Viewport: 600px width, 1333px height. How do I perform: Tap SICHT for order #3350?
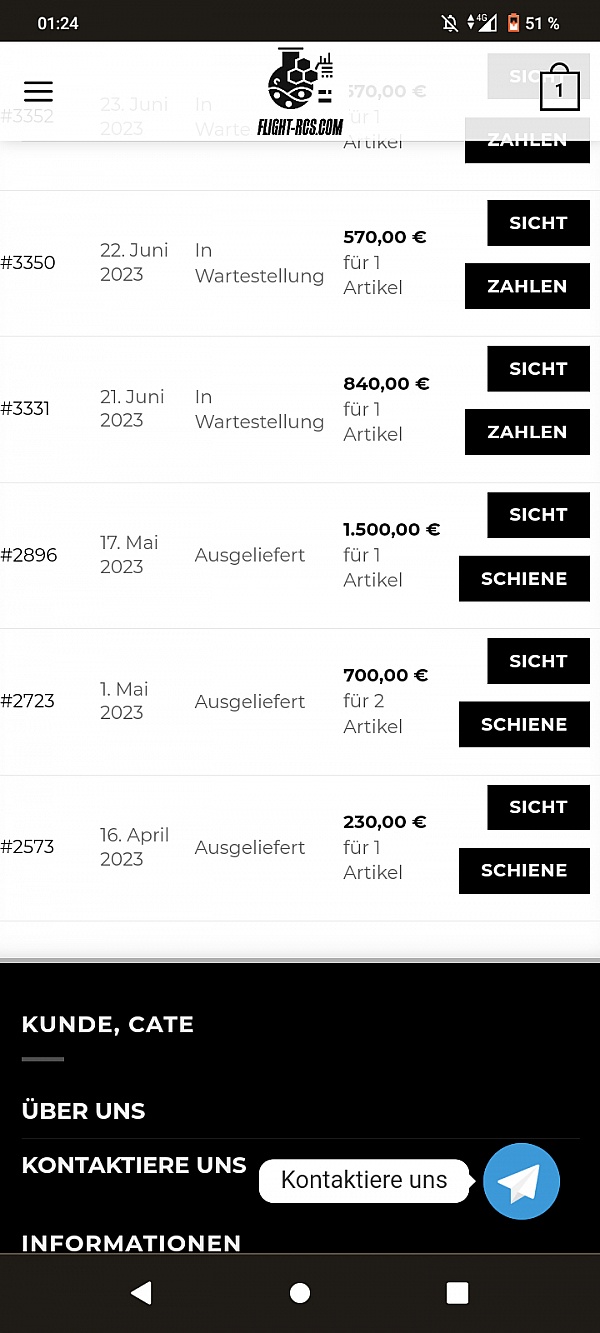pos(538,223)
